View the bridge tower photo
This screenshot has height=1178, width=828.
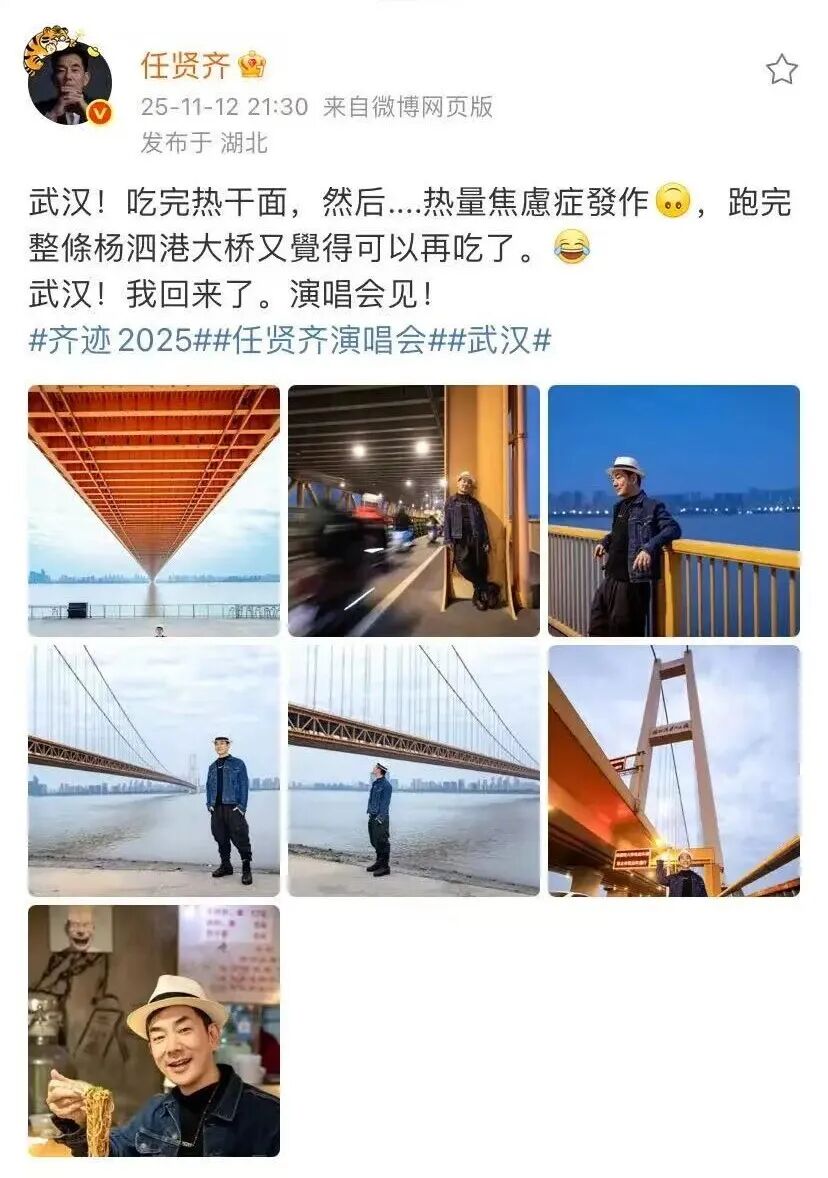(673, 770)
